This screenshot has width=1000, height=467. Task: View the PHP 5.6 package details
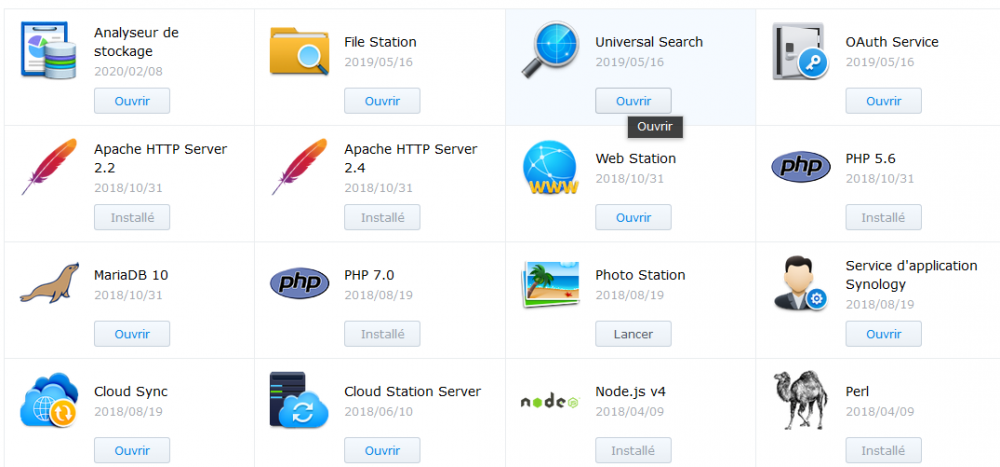870,158
